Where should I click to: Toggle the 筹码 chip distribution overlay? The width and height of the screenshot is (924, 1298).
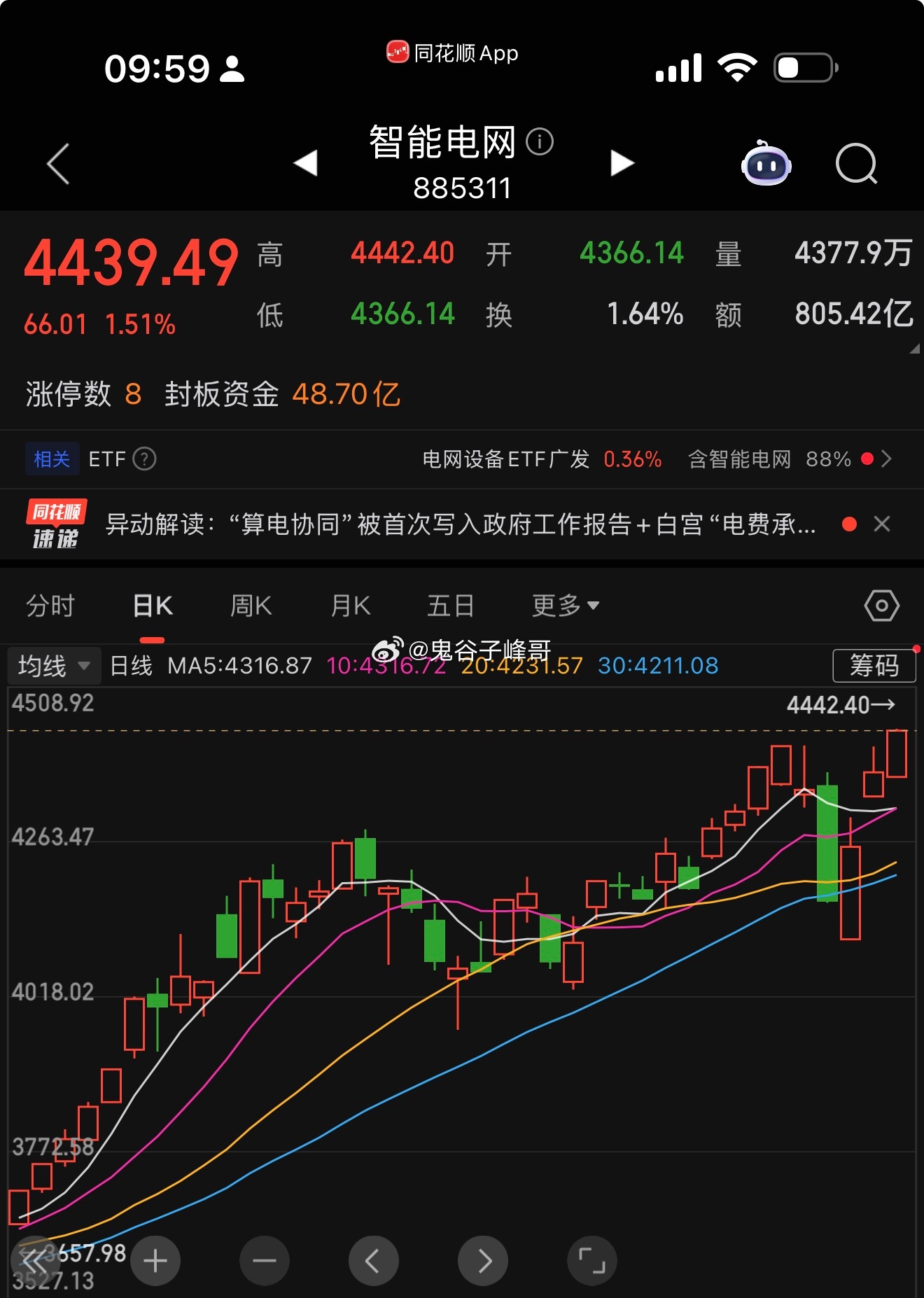874,666
